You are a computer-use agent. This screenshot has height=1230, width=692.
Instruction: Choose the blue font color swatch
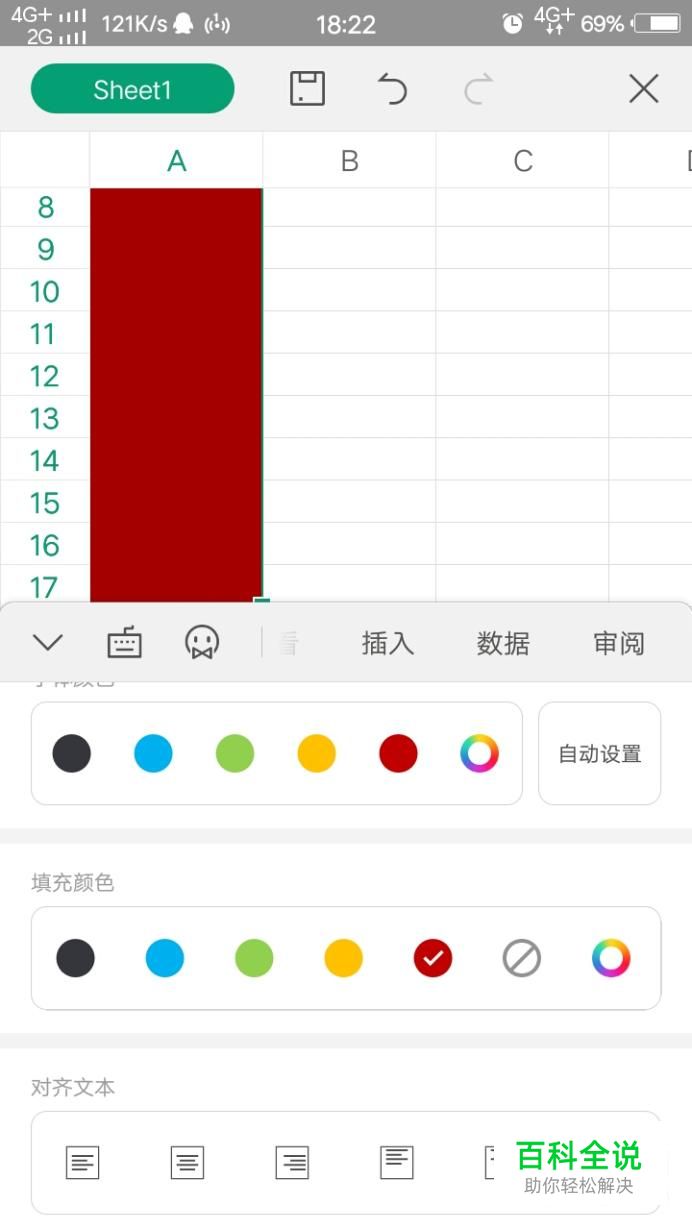tap(153, 753)
